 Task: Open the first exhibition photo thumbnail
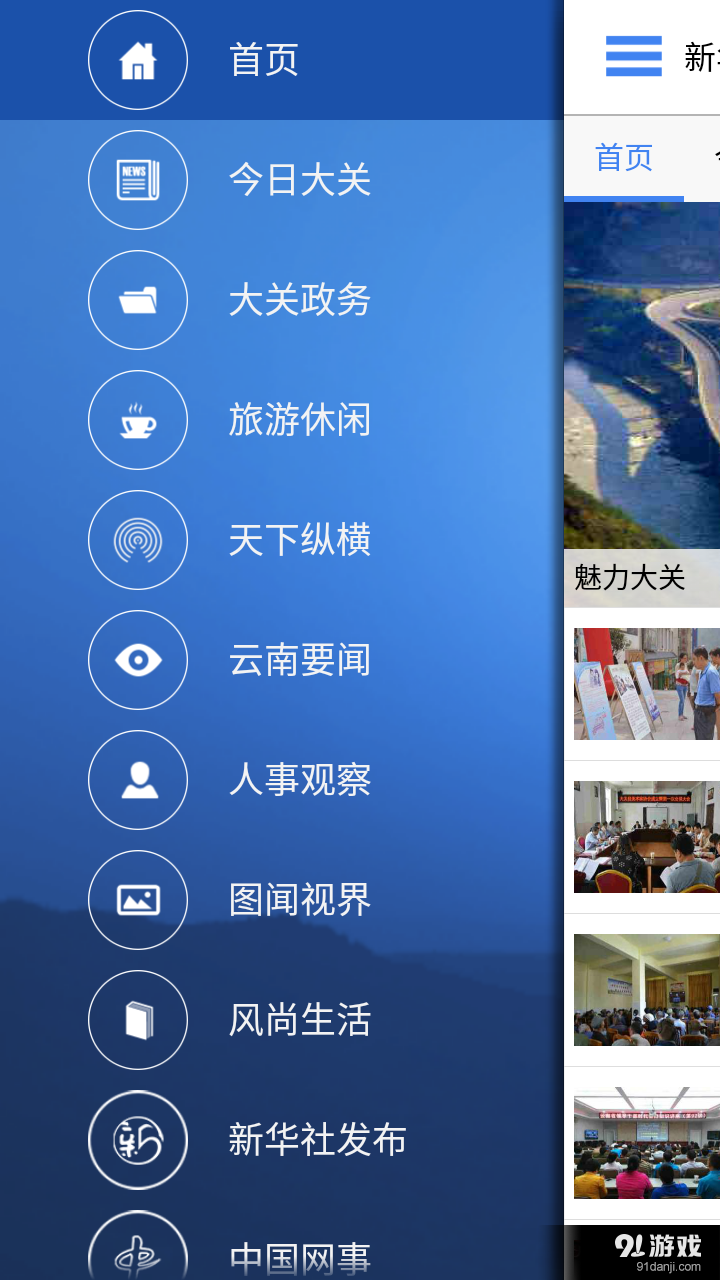(x=645, y=684)
